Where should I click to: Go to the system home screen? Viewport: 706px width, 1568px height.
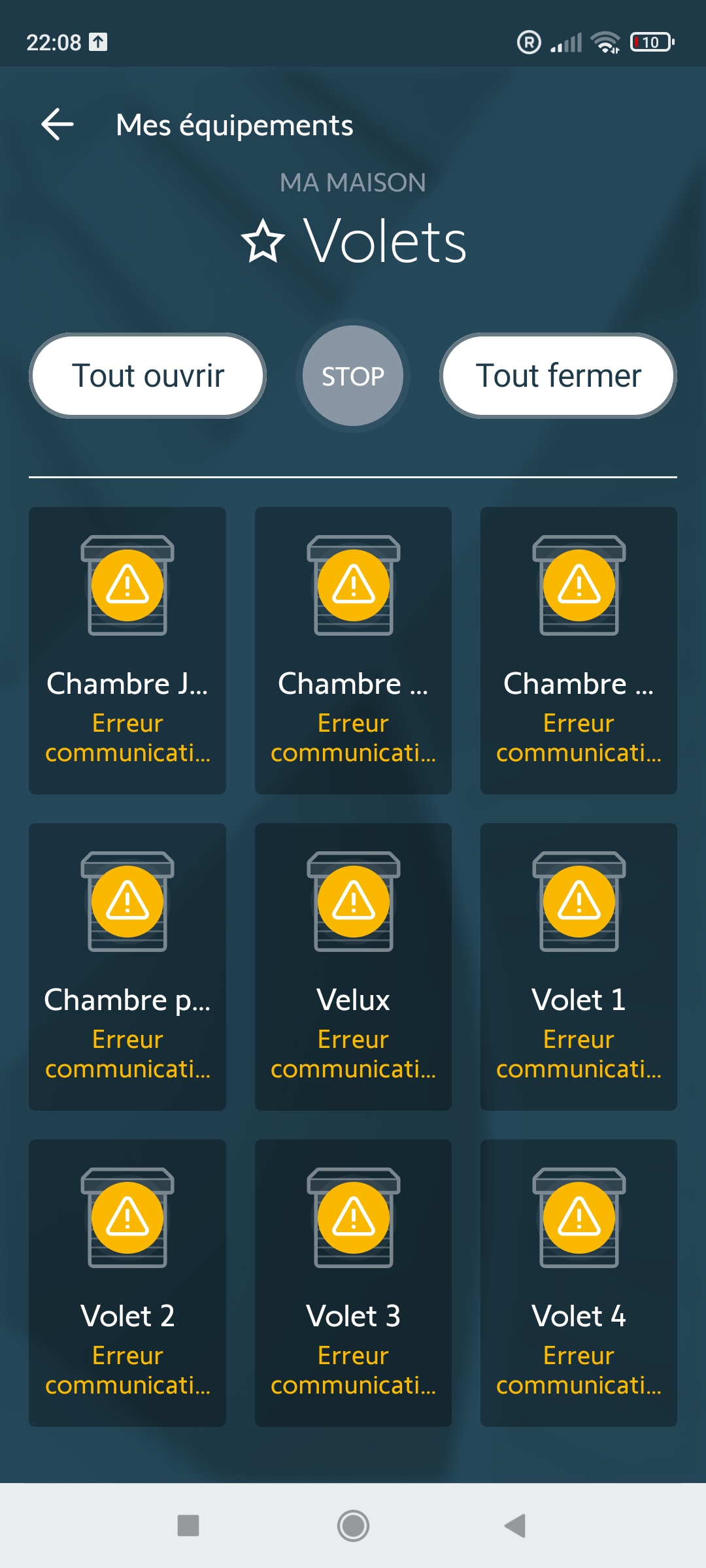353,1526
